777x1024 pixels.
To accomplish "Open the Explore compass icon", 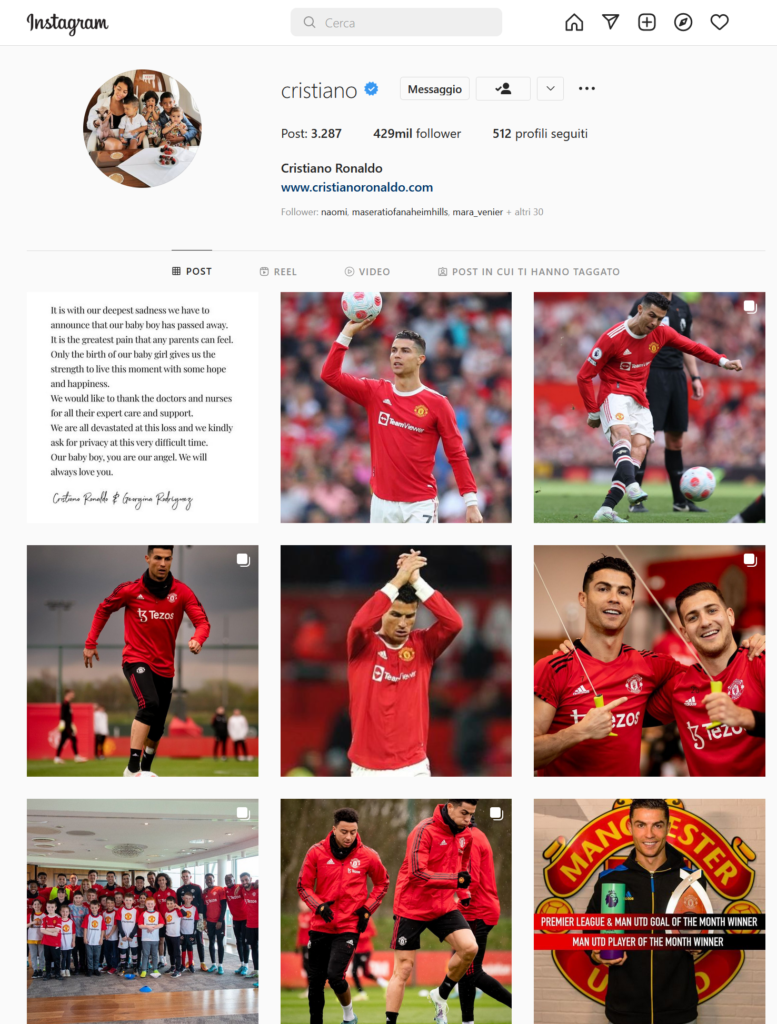I will (x=683, y=22).
